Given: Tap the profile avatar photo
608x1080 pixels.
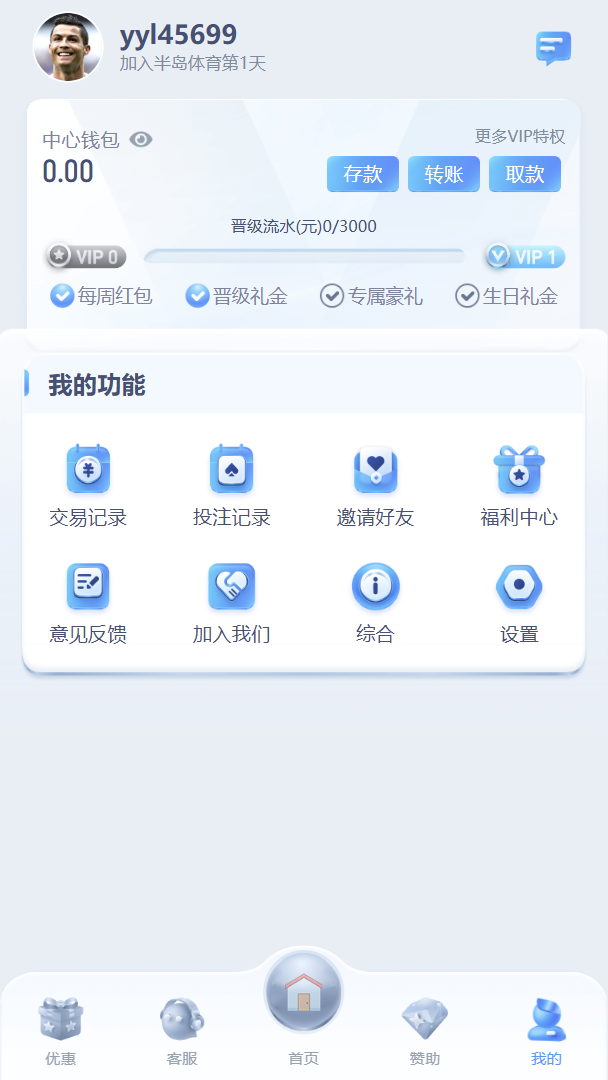Looking at the screenshot, I should [68, 47].
